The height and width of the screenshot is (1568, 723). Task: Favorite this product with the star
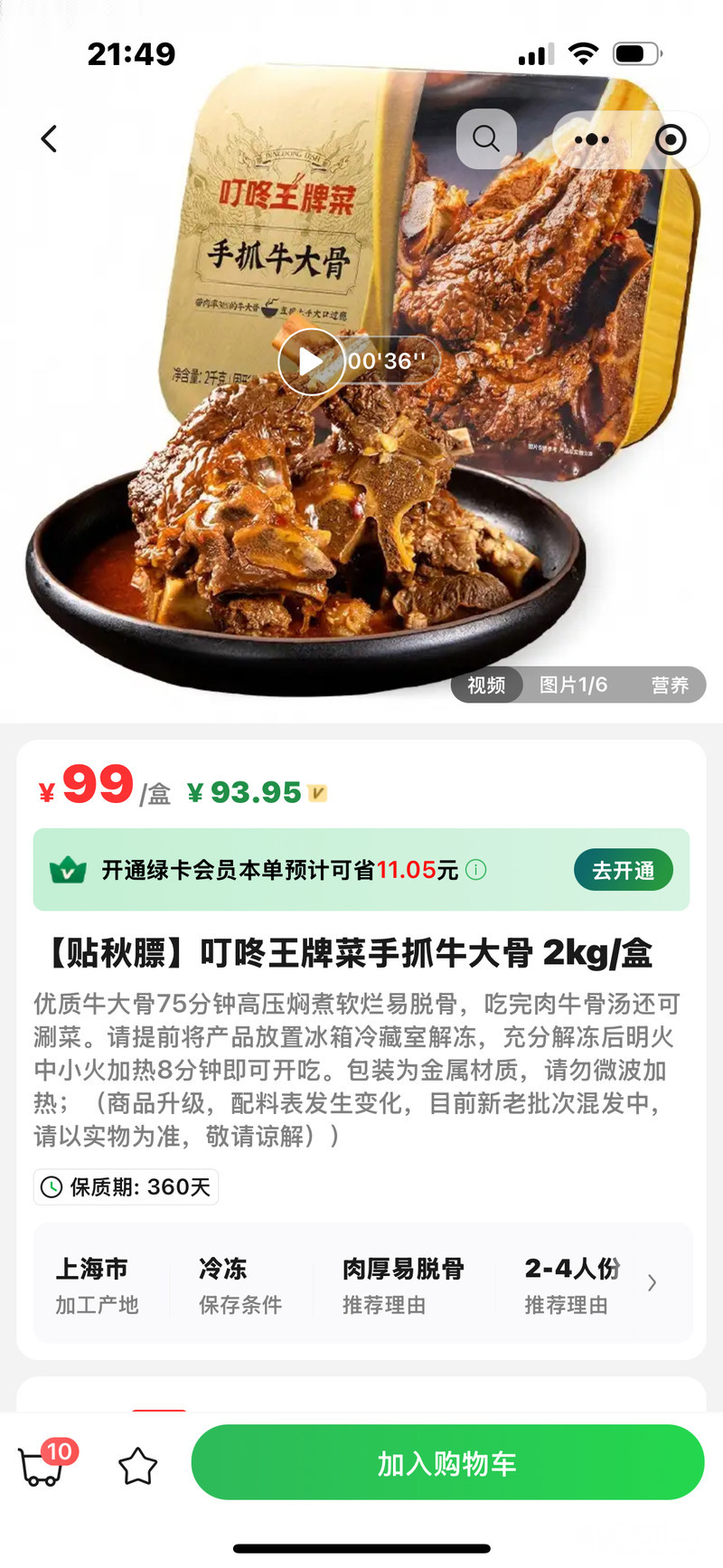point(138,1465)
